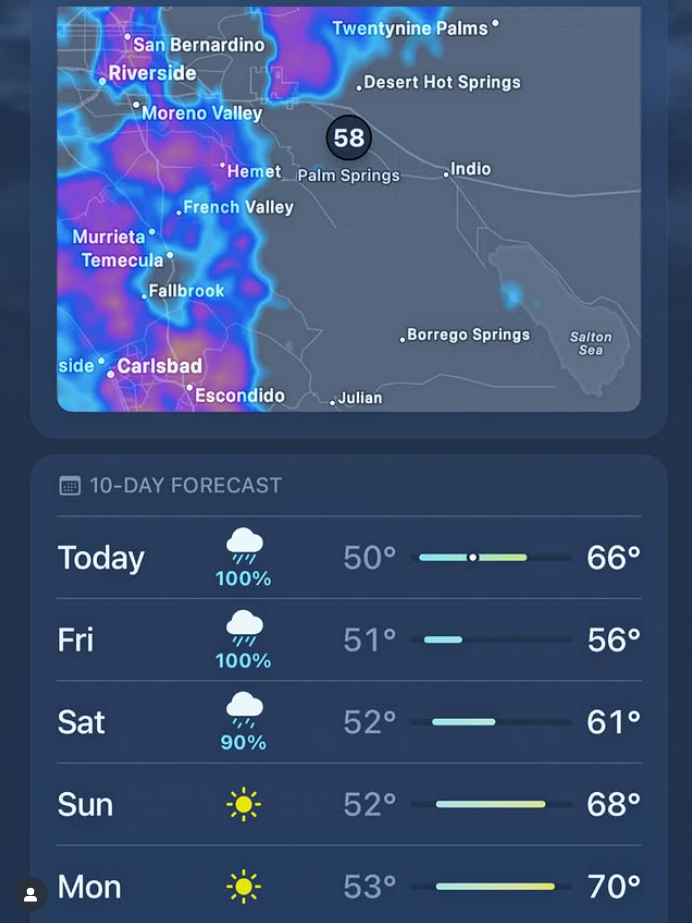
Task: Open Today's forecast details
Action: (x=348, y=558)
